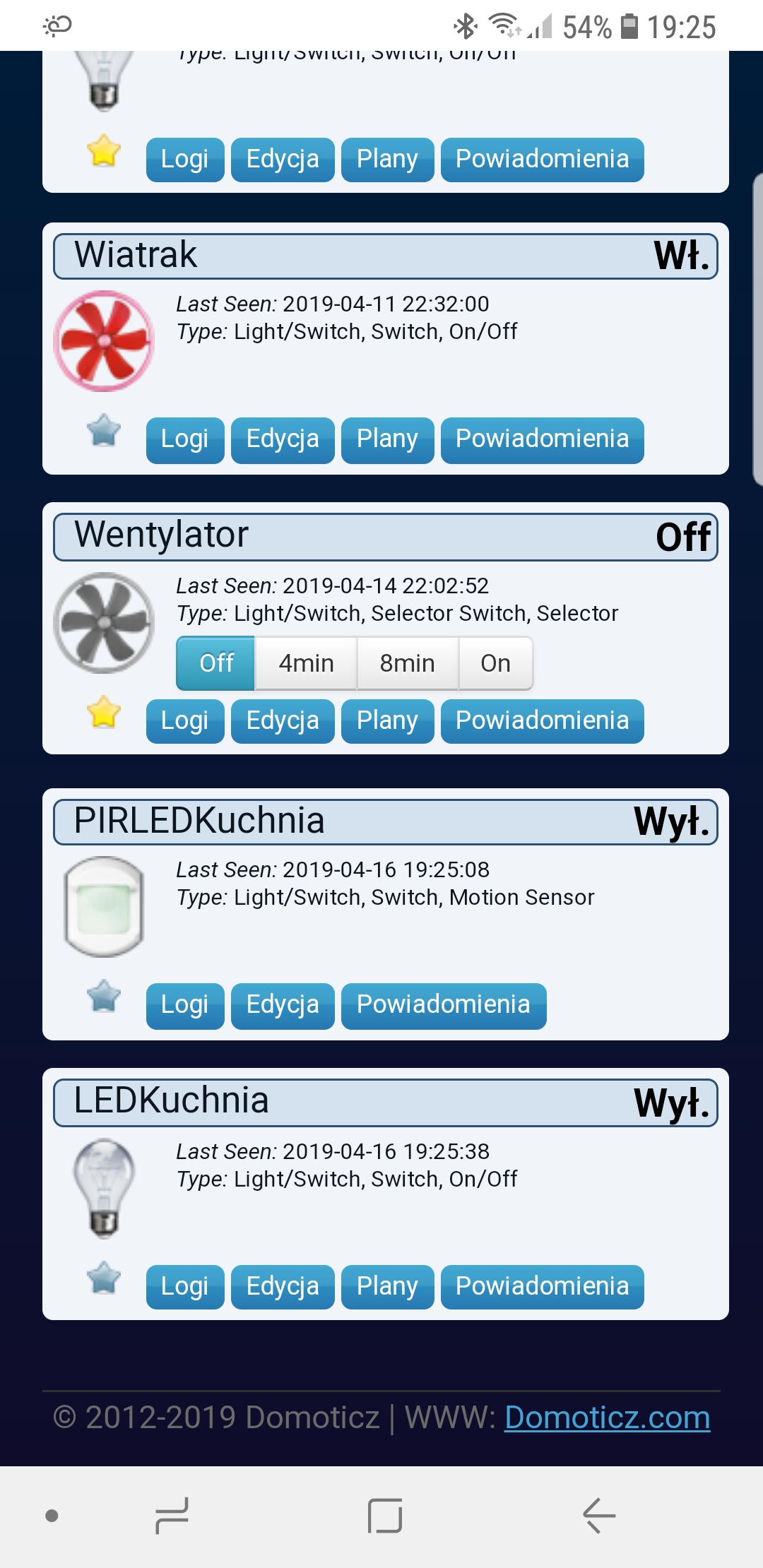Mark Wiatrak as favorite with its star
This screenshot has width=763, height=1568.
pos(104,431)
